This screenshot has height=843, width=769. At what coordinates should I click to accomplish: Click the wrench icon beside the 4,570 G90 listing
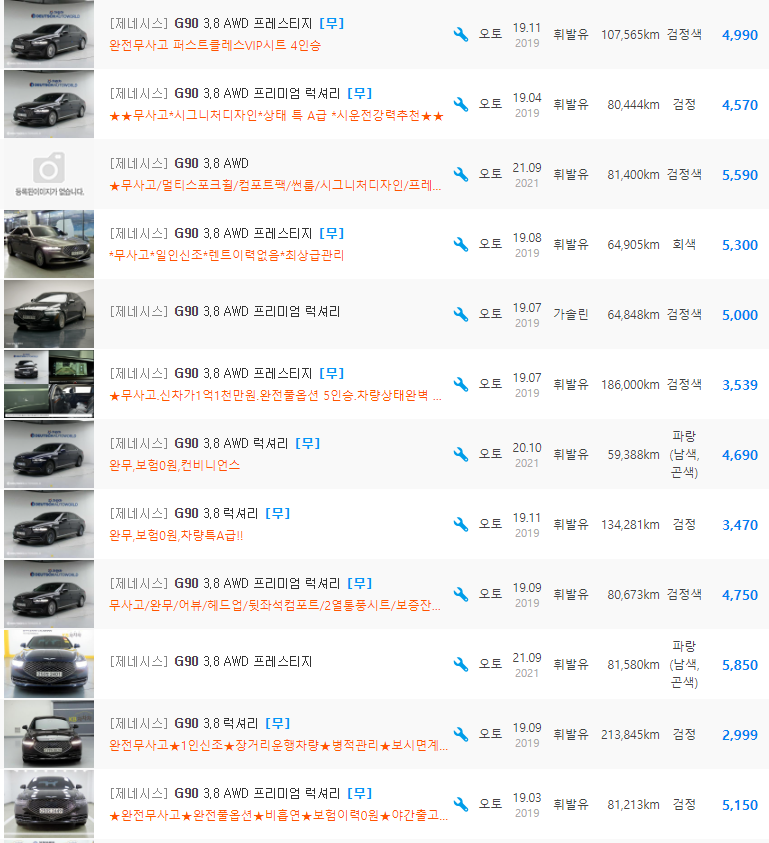click(460, 104)
